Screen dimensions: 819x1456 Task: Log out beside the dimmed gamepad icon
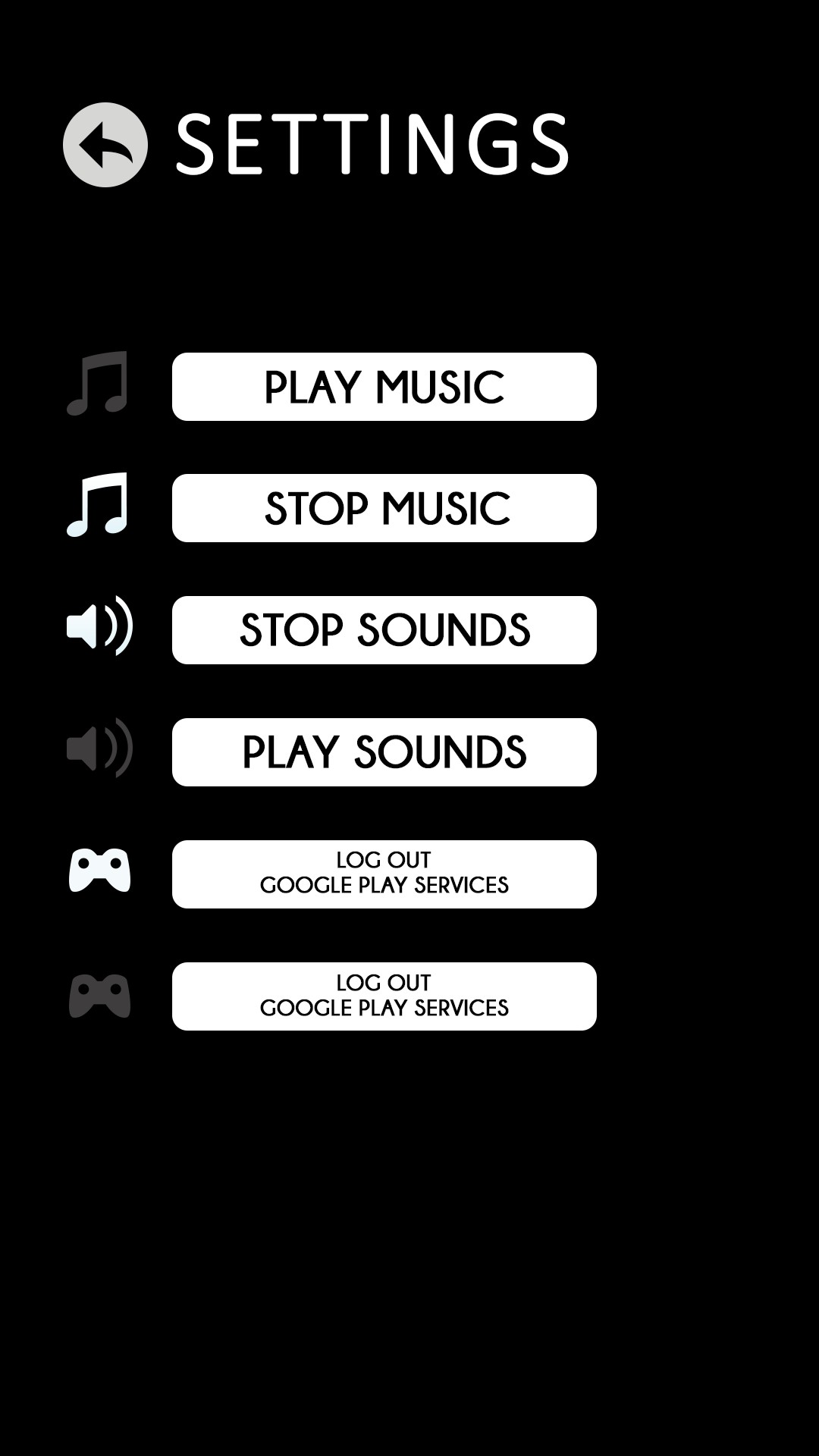(x=384, y=996)
